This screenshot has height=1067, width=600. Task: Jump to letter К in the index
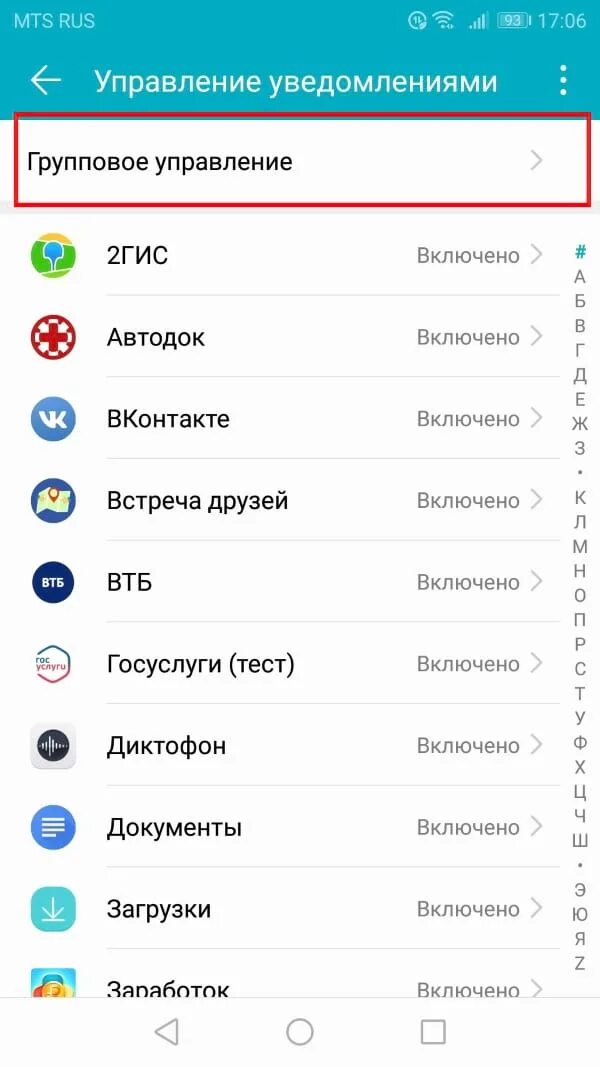click(x=580, y=497)
